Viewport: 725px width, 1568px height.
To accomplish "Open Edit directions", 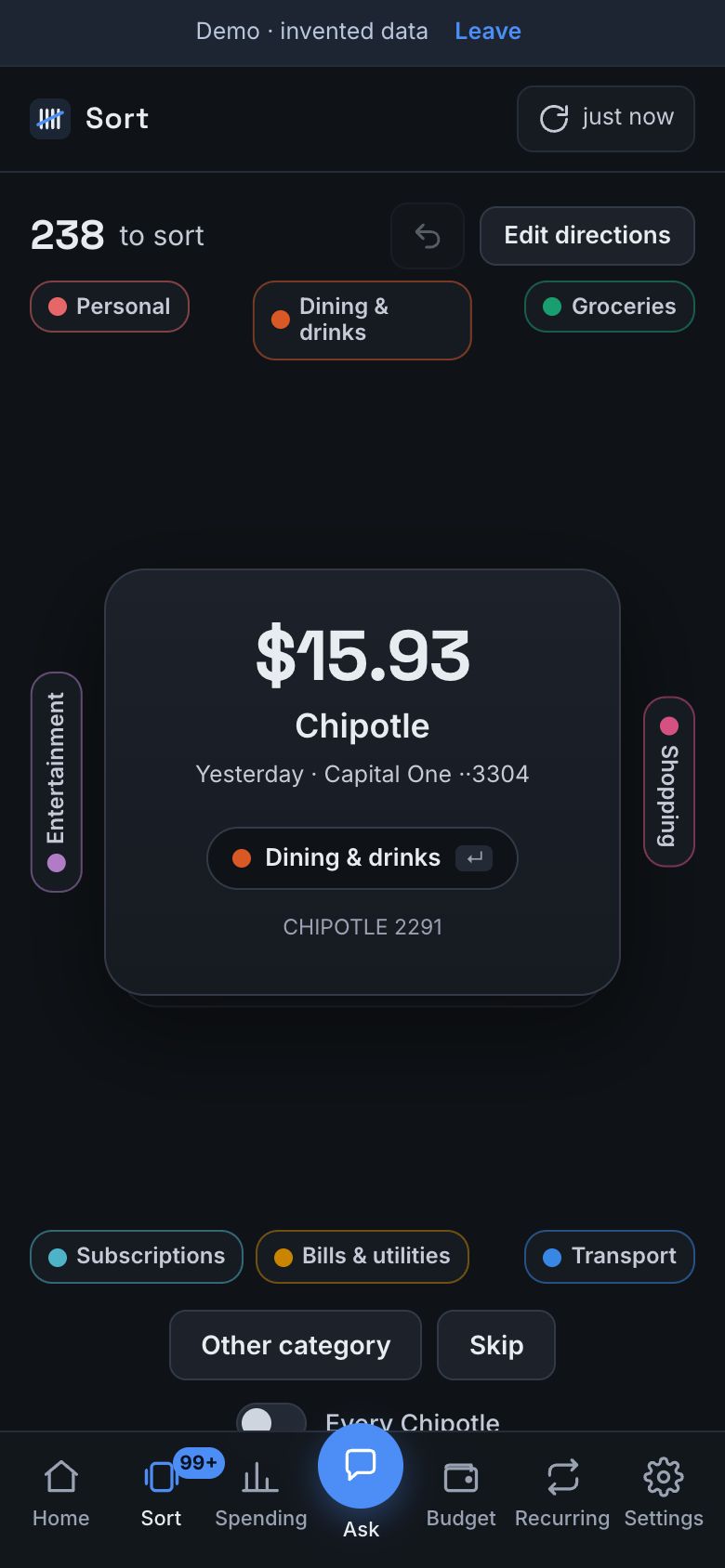I will pyautogui.click(x=587, y=236).
